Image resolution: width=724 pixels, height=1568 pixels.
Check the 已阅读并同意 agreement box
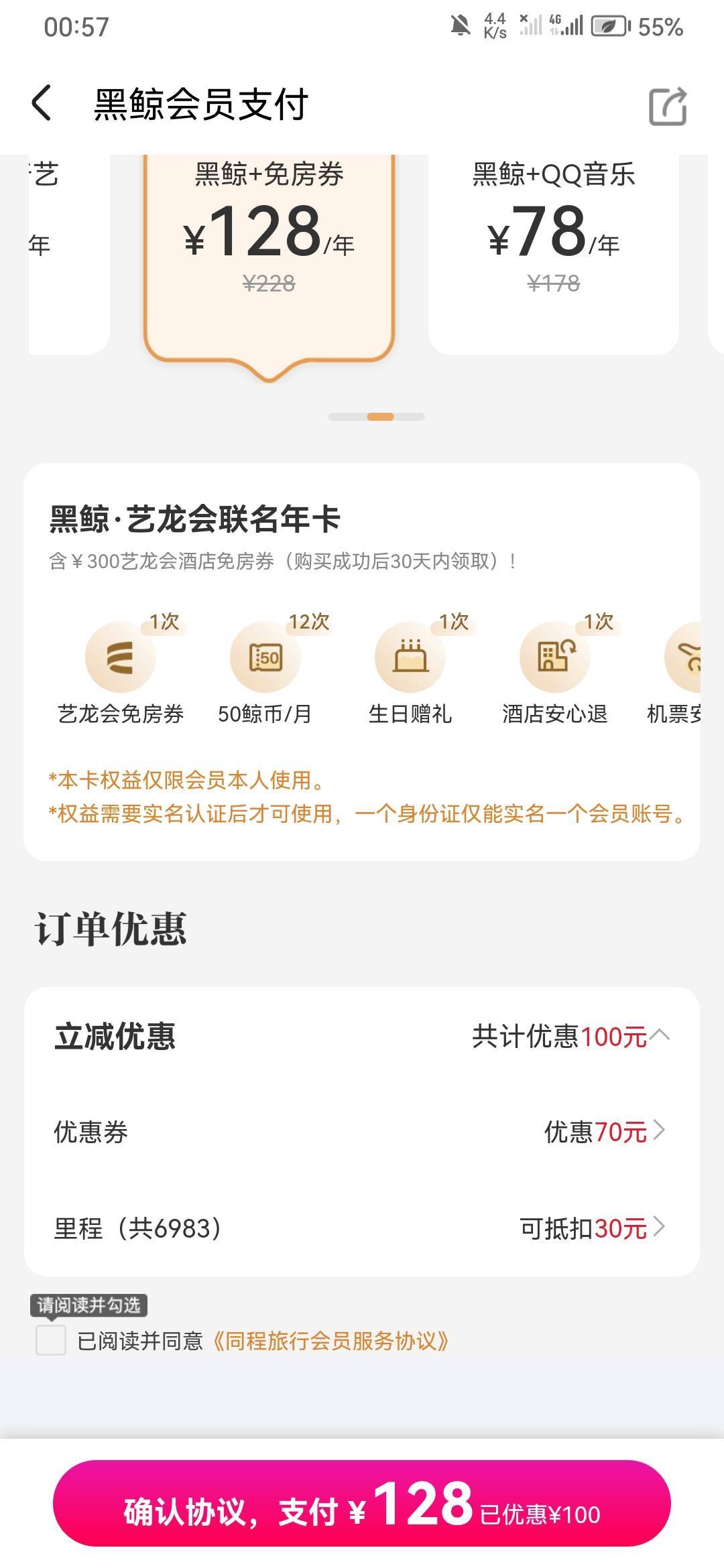click(51, 1340)
